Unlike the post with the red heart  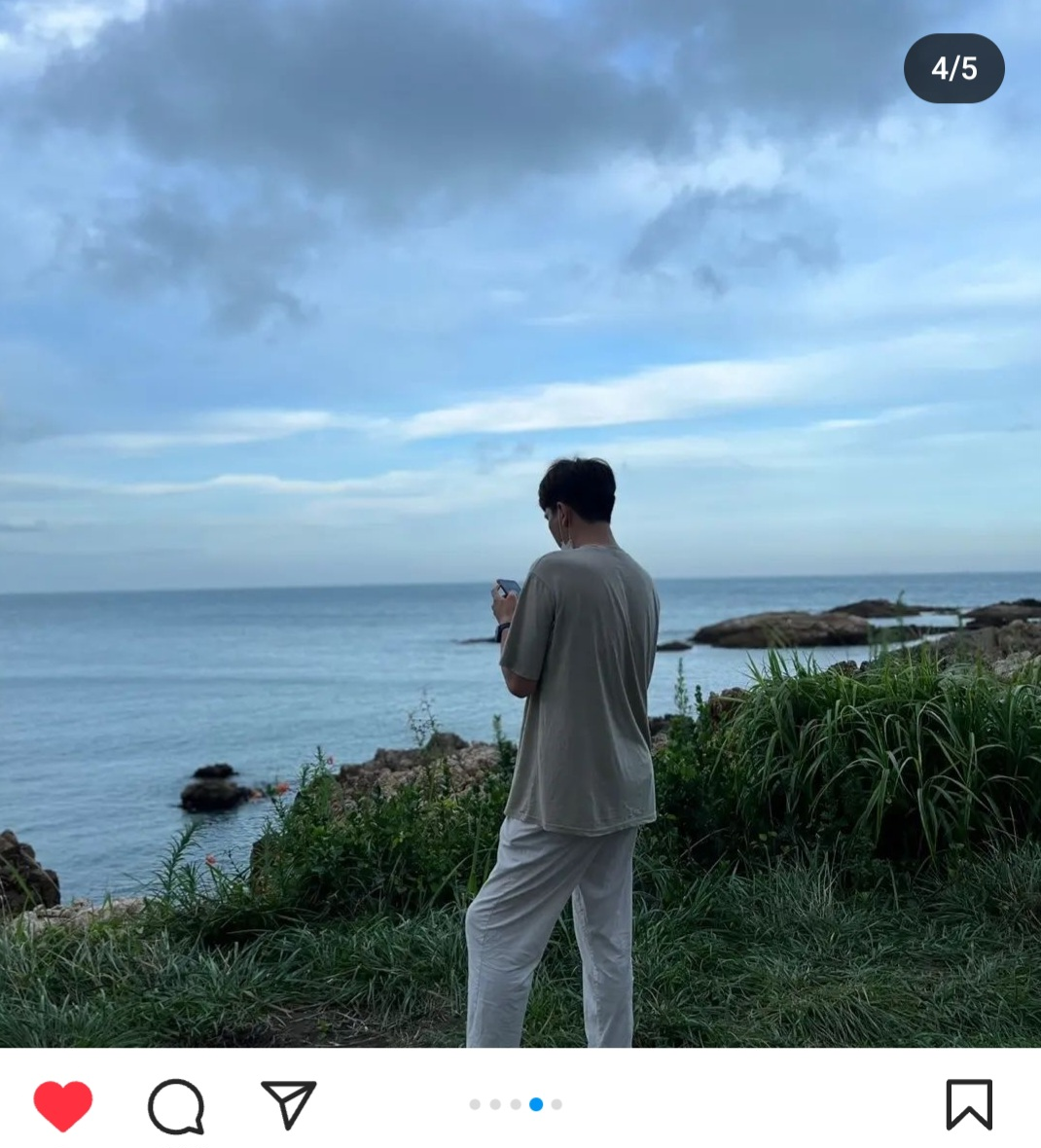pos(63,1105)
